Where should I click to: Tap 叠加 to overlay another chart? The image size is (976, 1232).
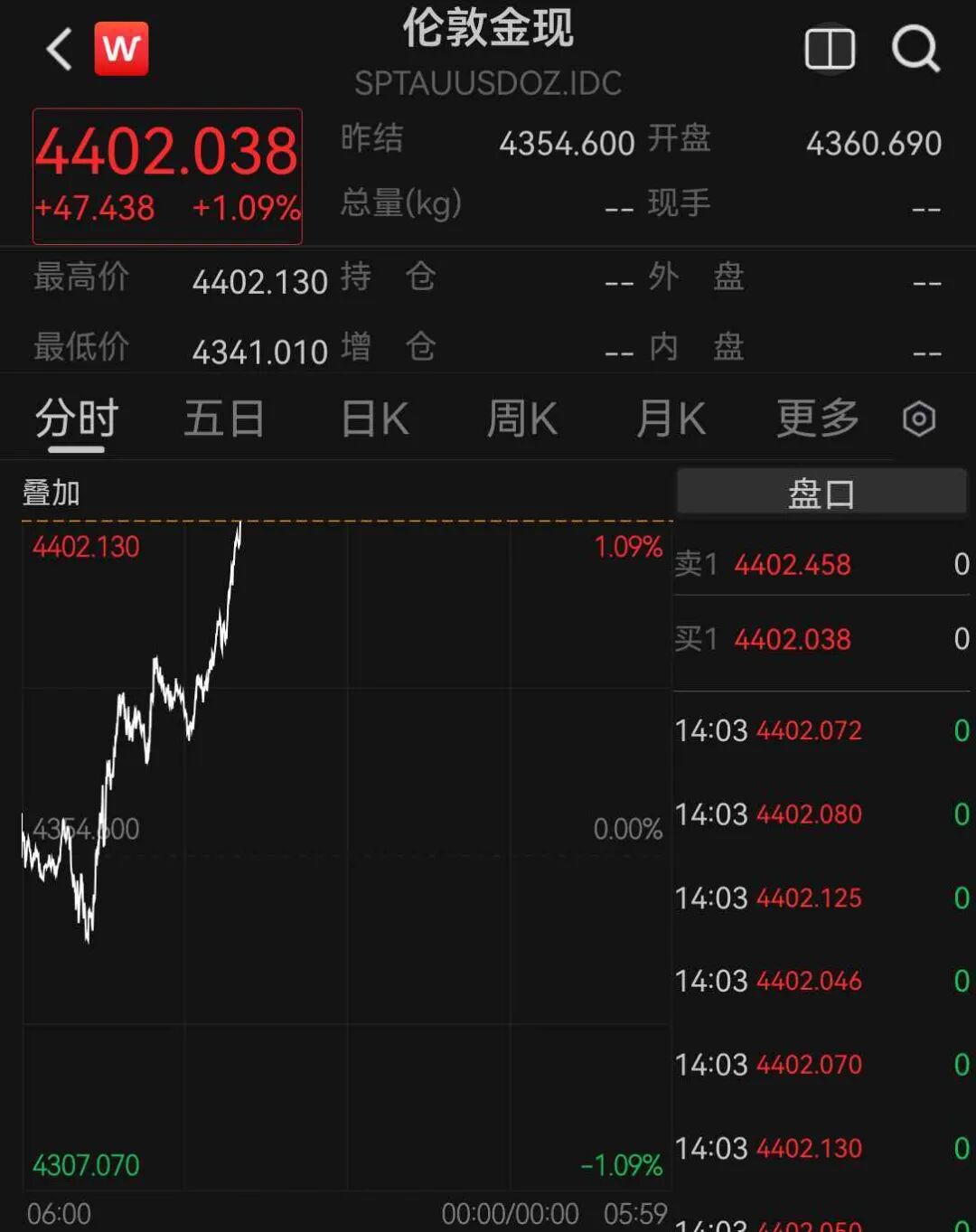point(52,494)
